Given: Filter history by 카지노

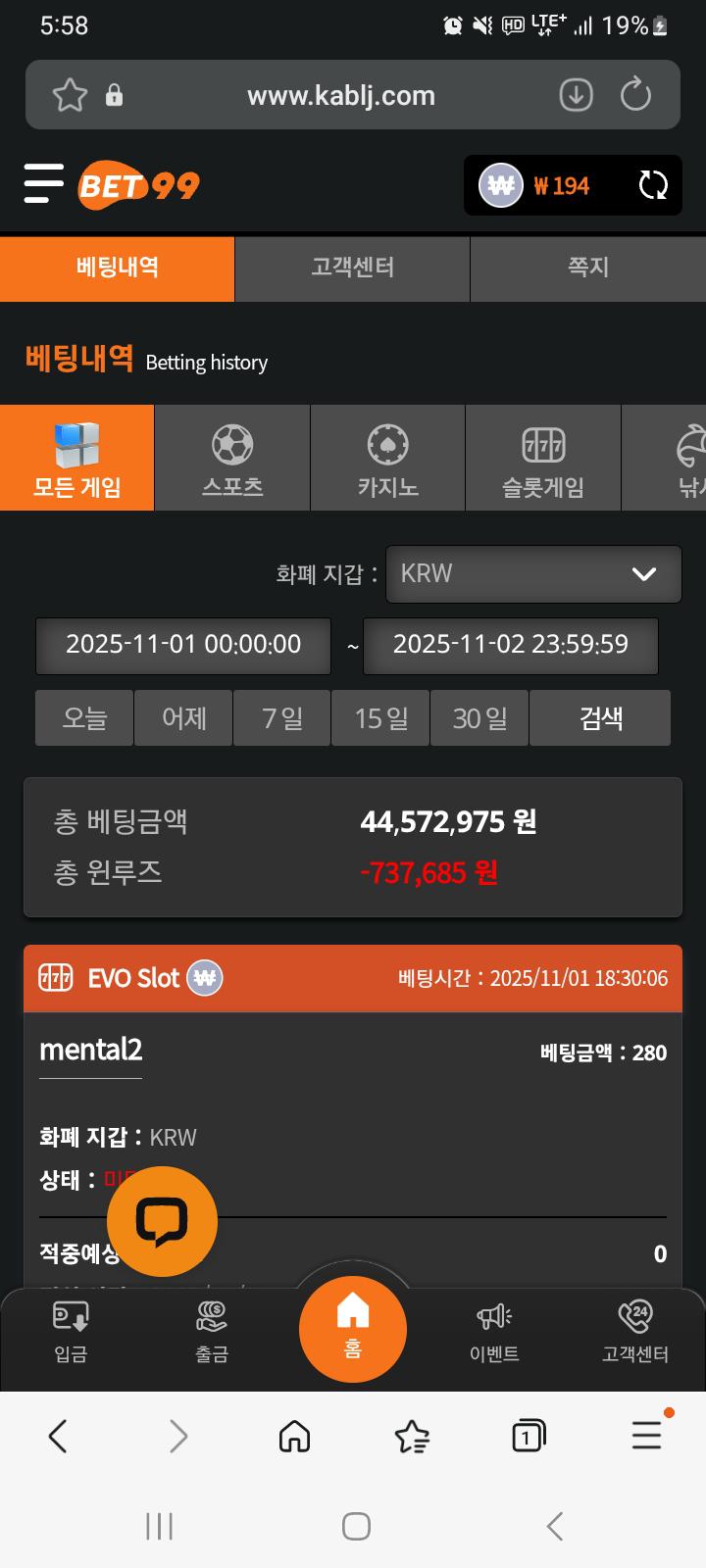Looking at the screenshot, I should pyautogui.click(x=387, y=459).
